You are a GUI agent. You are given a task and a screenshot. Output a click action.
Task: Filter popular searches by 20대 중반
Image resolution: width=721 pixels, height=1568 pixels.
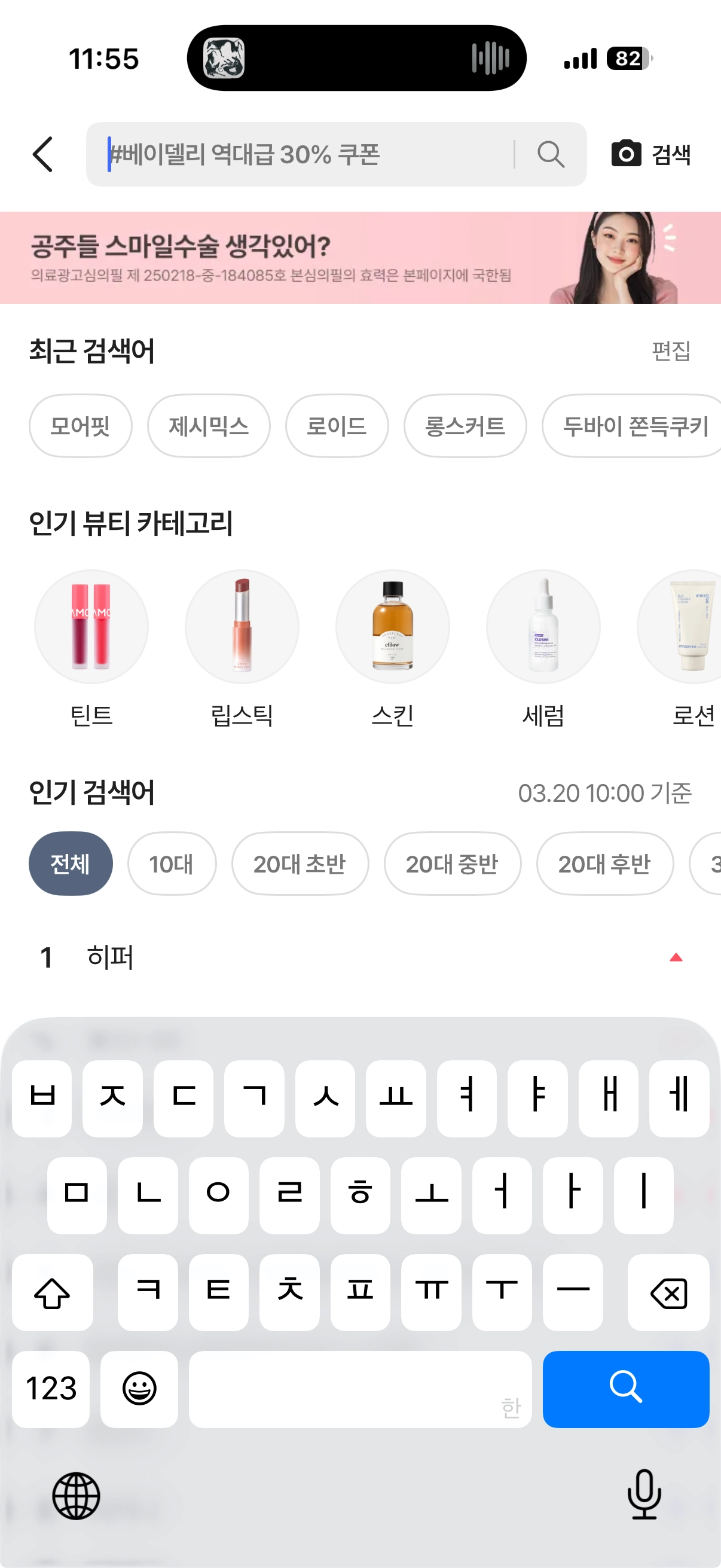point(452,863)
